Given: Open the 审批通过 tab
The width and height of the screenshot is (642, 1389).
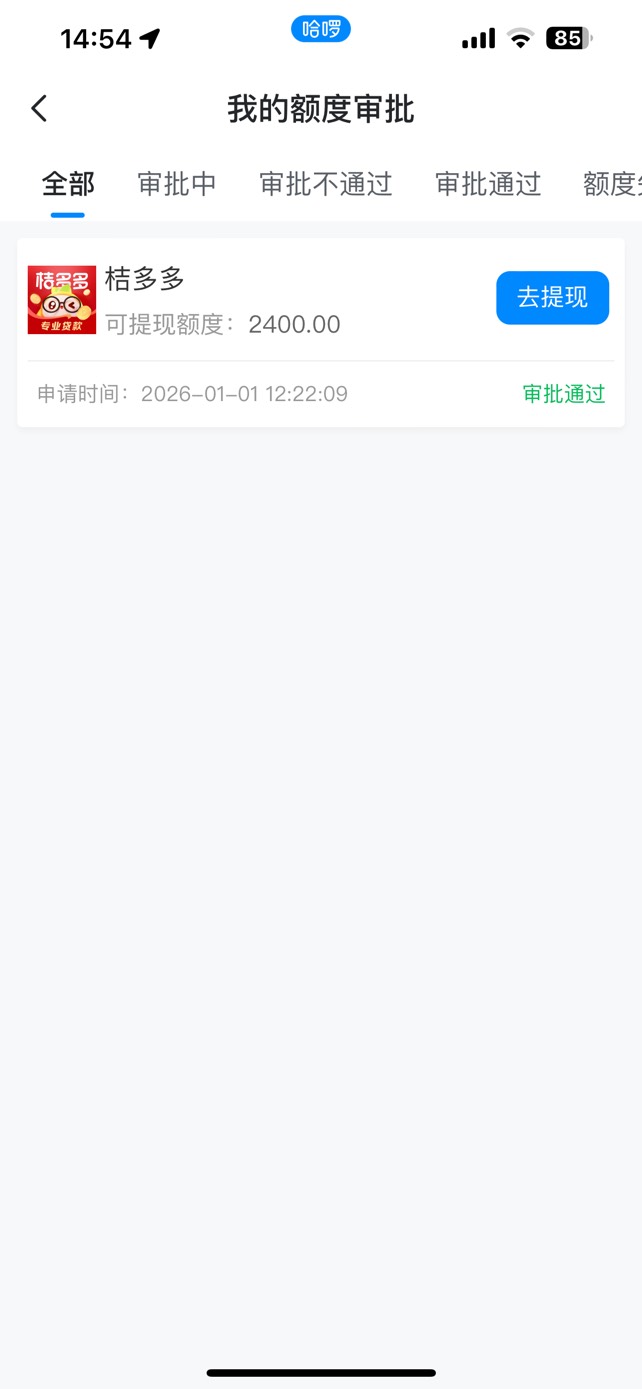Looking at the screenshot, I should click(488, 184).
